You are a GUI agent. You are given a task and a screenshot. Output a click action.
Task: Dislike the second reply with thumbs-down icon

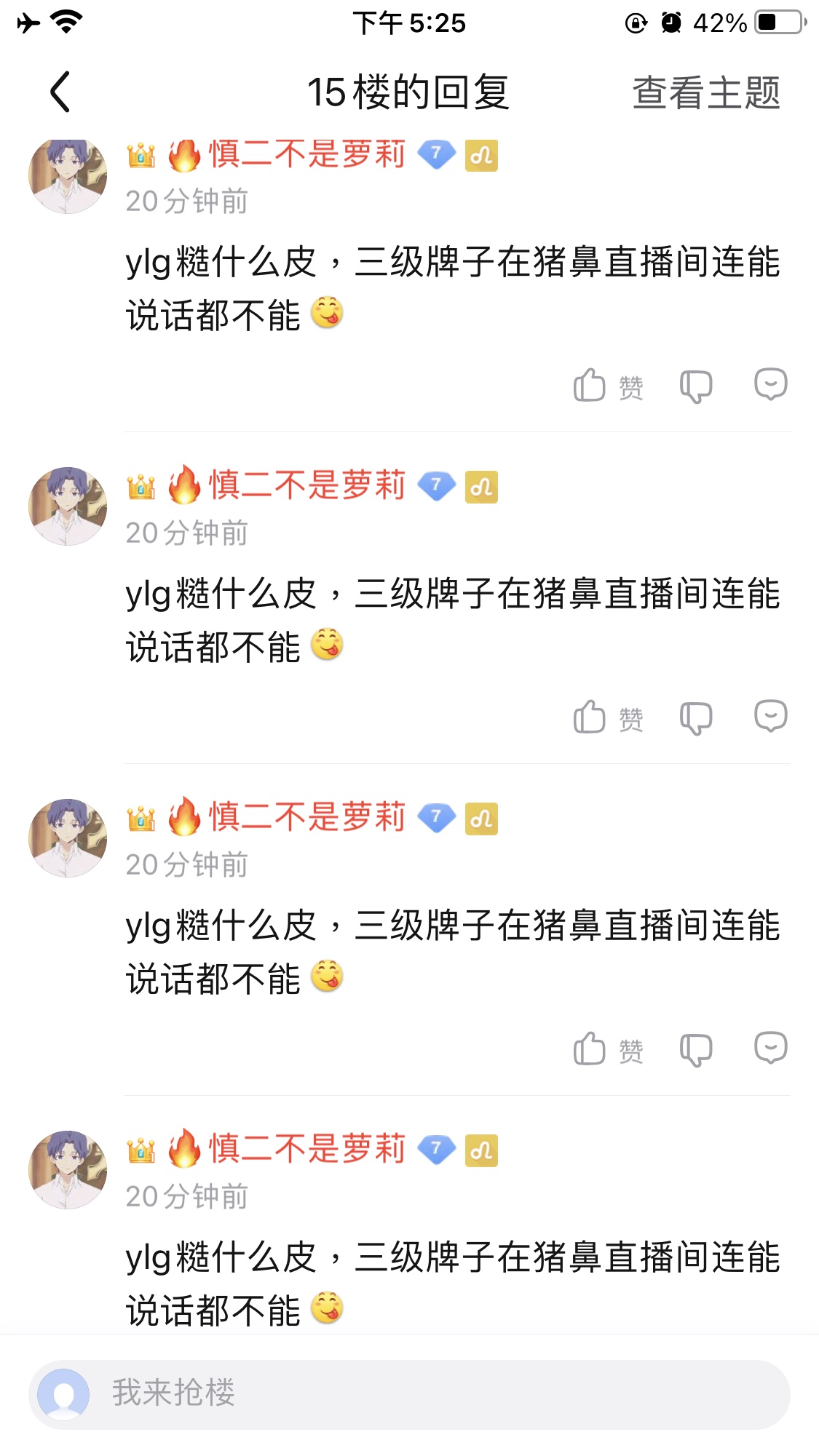coord(695,718)
